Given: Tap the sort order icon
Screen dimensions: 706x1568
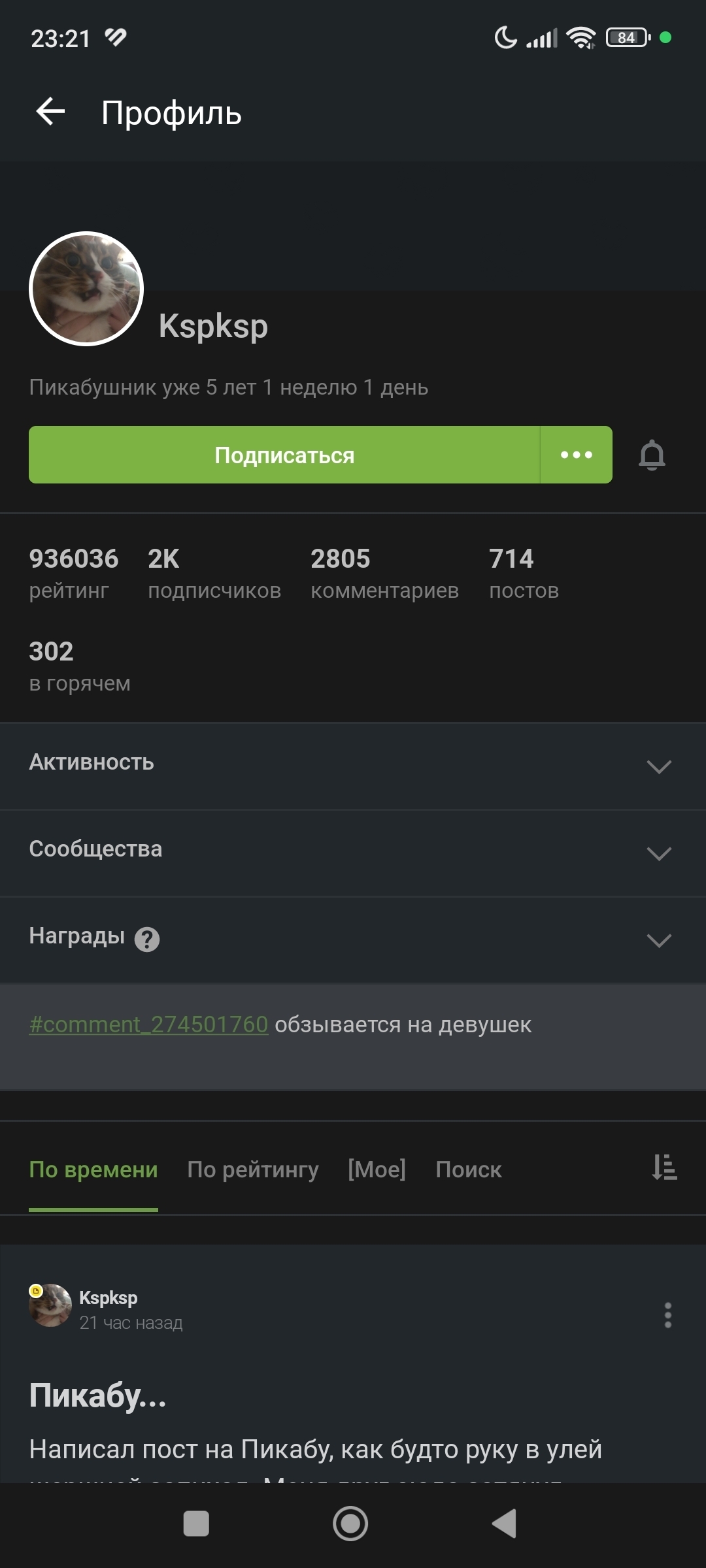Looking at the screenshot, I should 664,1168.
